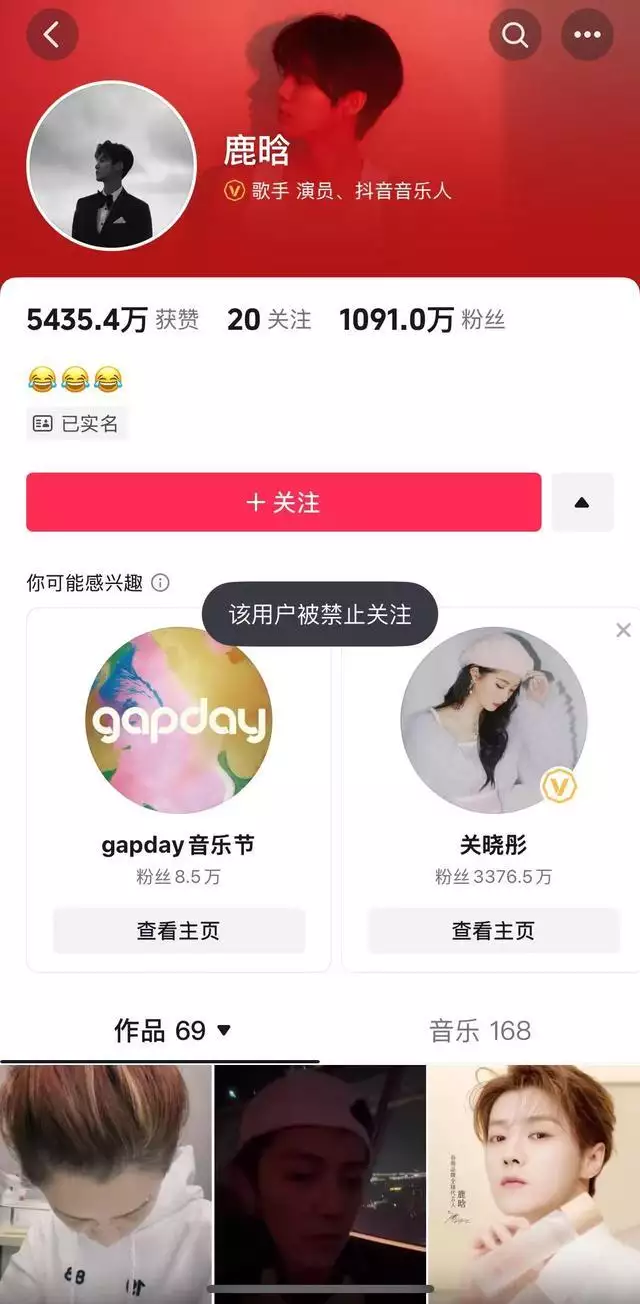The image size is (640, 1304).
Task: View 关晓彤 homepage via 查看主页
Action: [x=493, y=931]
